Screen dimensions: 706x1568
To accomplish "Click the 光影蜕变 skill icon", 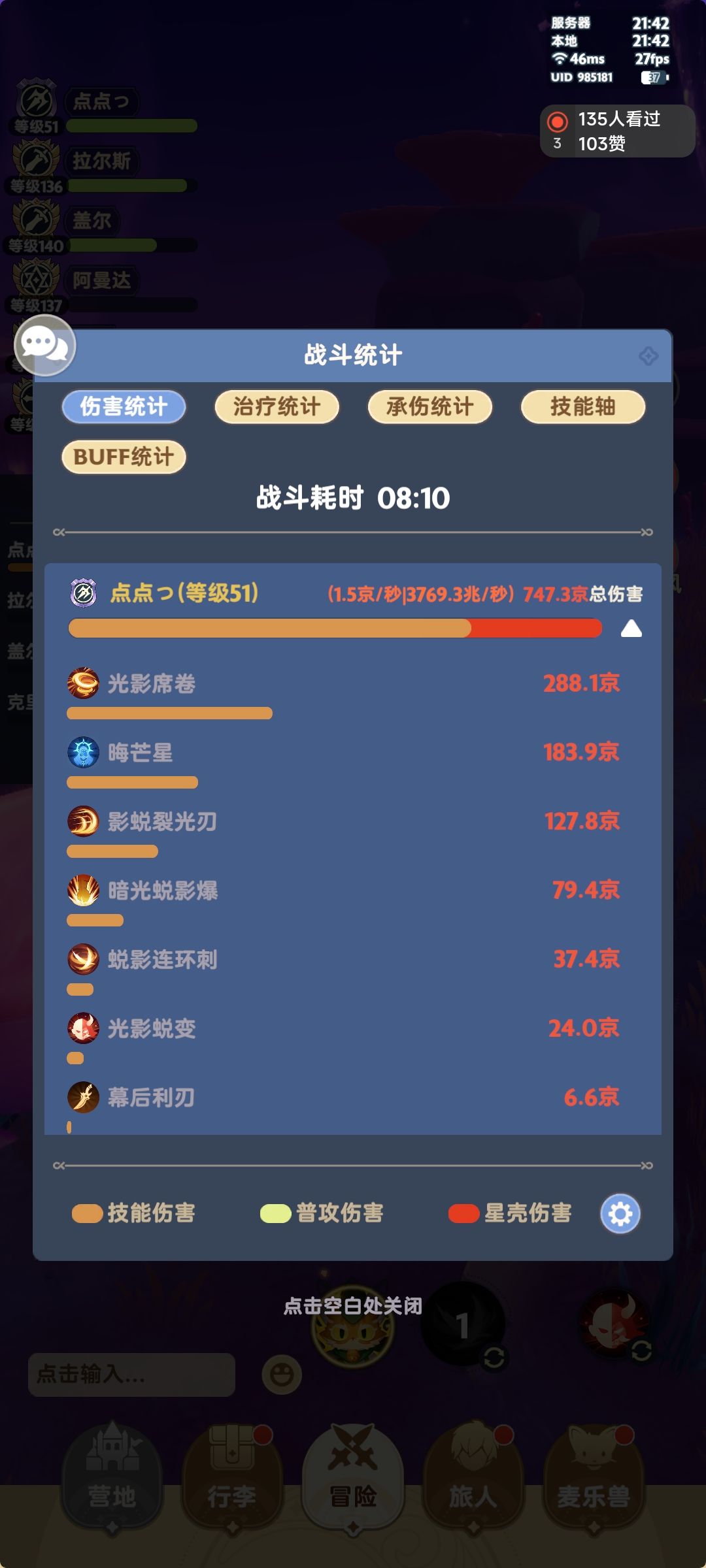I will click(82, 1028).
